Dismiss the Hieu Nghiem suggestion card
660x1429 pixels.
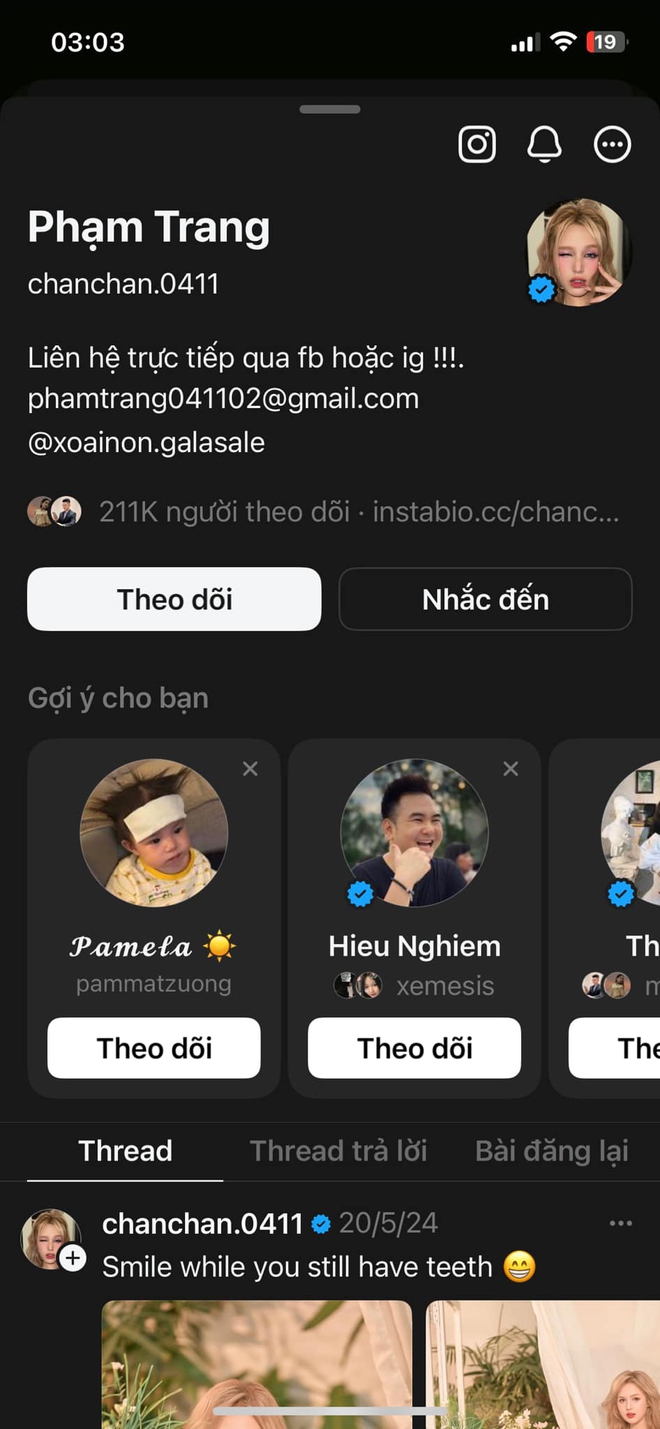pos(511,768)
